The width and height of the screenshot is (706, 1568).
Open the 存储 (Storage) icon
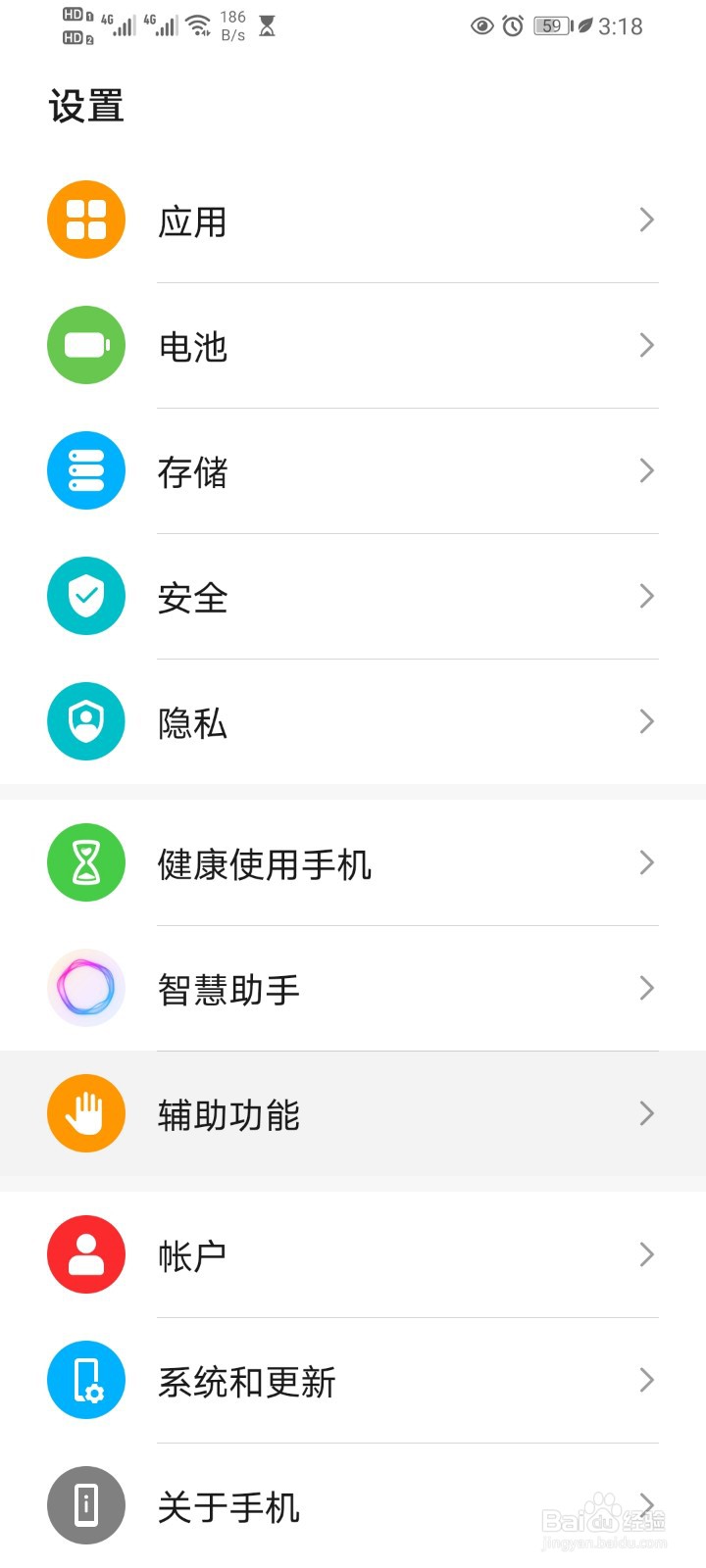pos(85,470)
